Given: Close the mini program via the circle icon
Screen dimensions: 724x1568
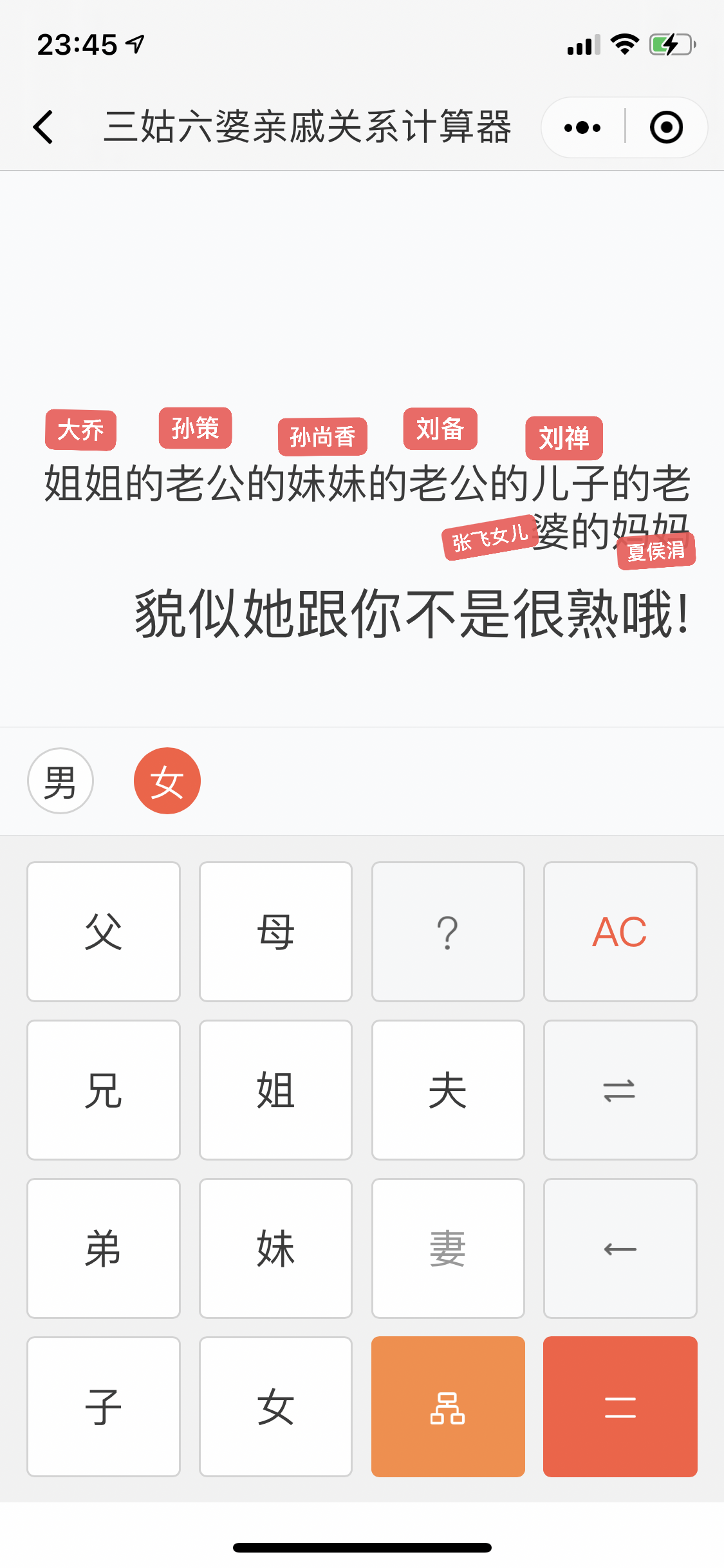Looking at the screenshot, I should [x=666, y=127].
